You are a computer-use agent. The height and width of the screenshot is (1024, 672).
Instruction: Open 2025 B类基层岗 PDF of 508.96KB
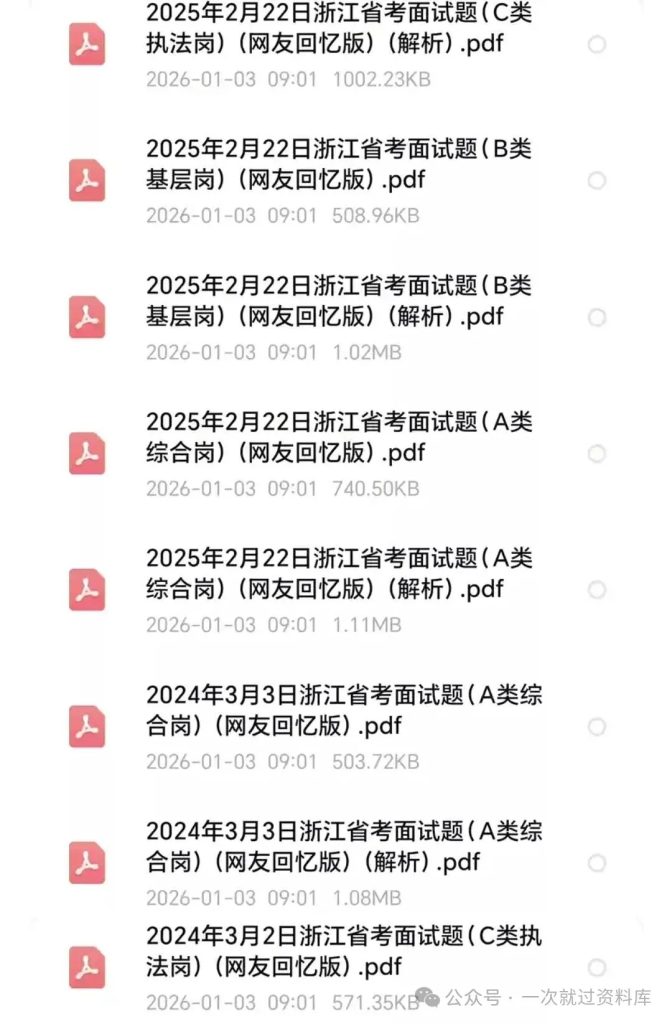[340, 165]
